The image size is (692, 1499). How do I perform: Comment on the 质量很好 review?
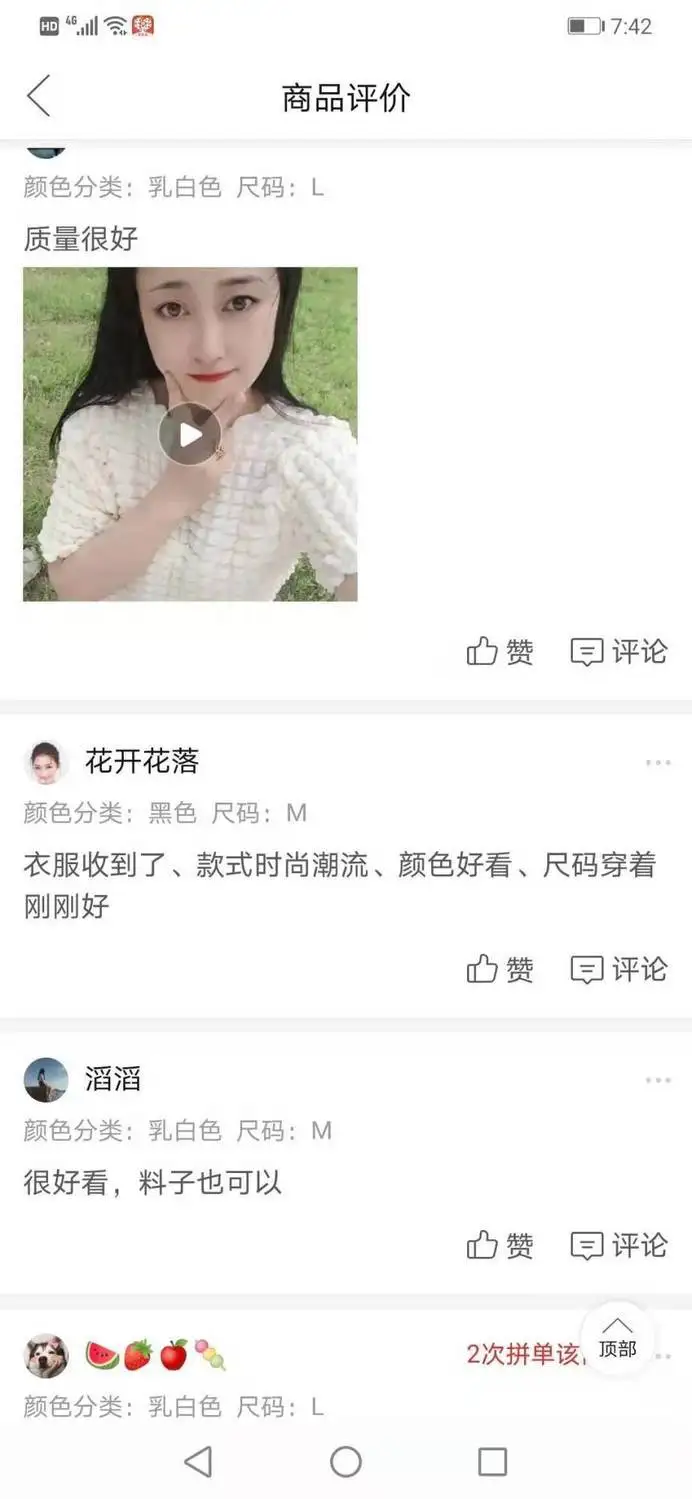point(618,652)
